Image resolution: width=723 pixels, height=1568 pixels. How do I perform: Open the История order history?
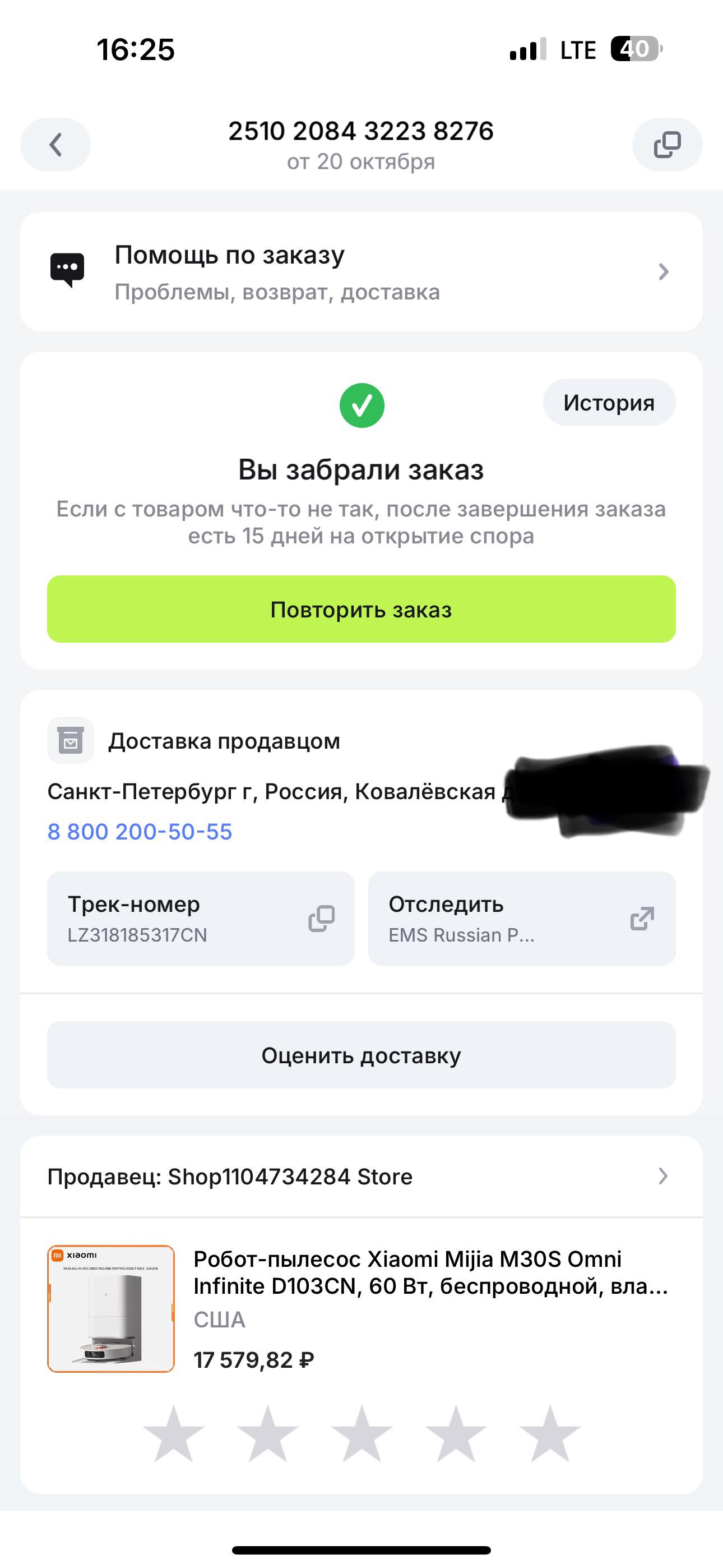tap(609, 403)
